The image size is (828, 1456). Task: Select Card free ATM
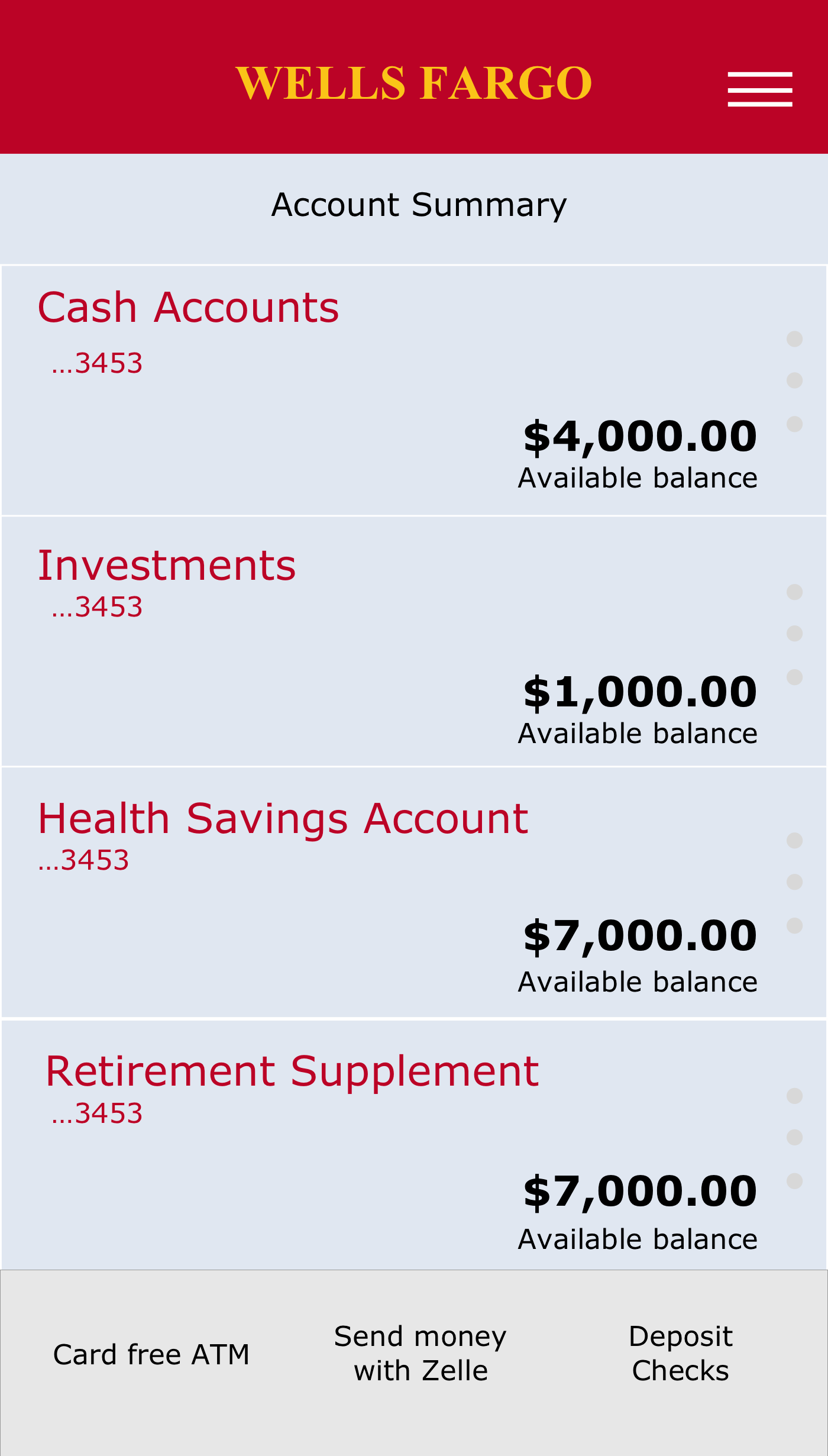151,1354
